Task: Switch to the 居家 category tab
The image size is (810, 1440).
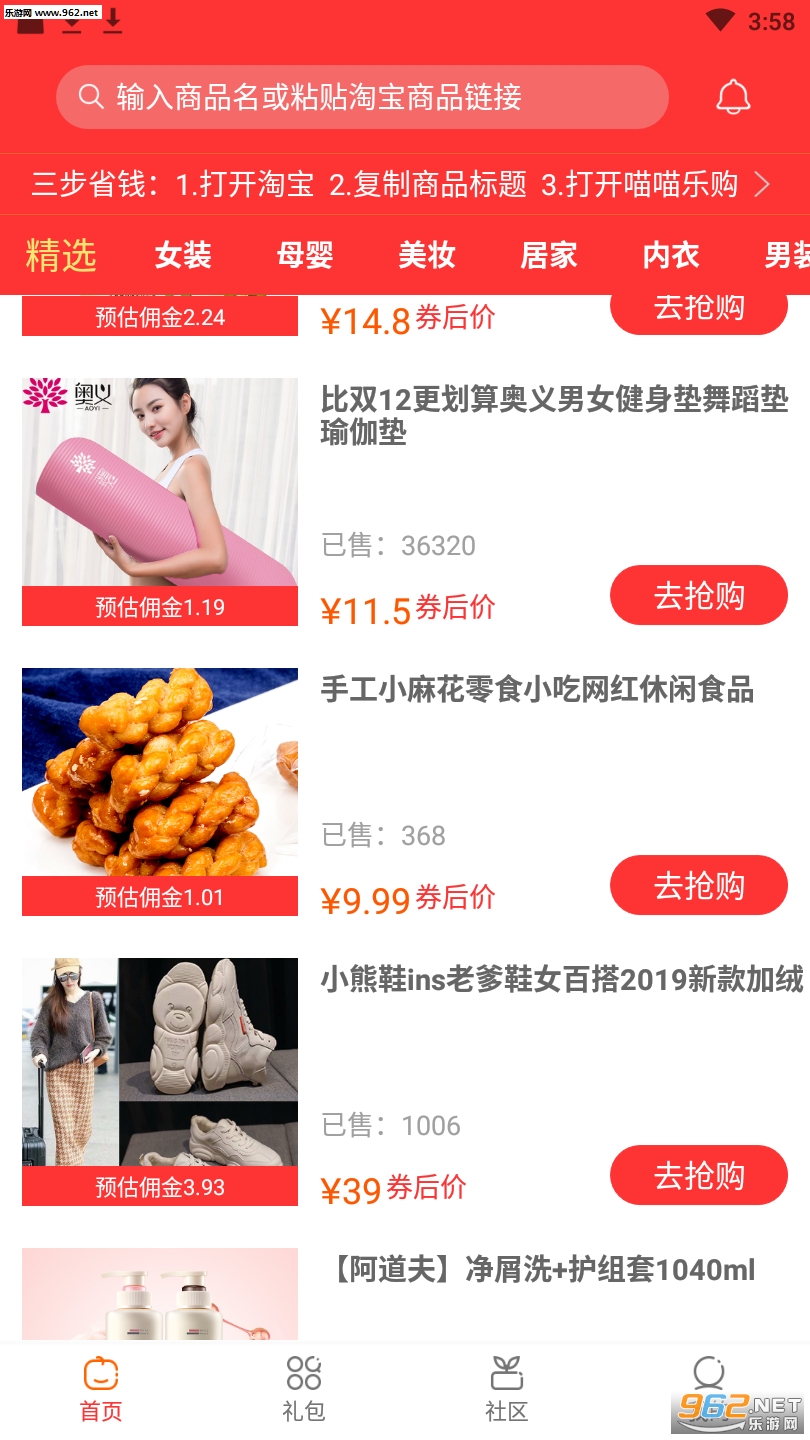Action: 549,255
